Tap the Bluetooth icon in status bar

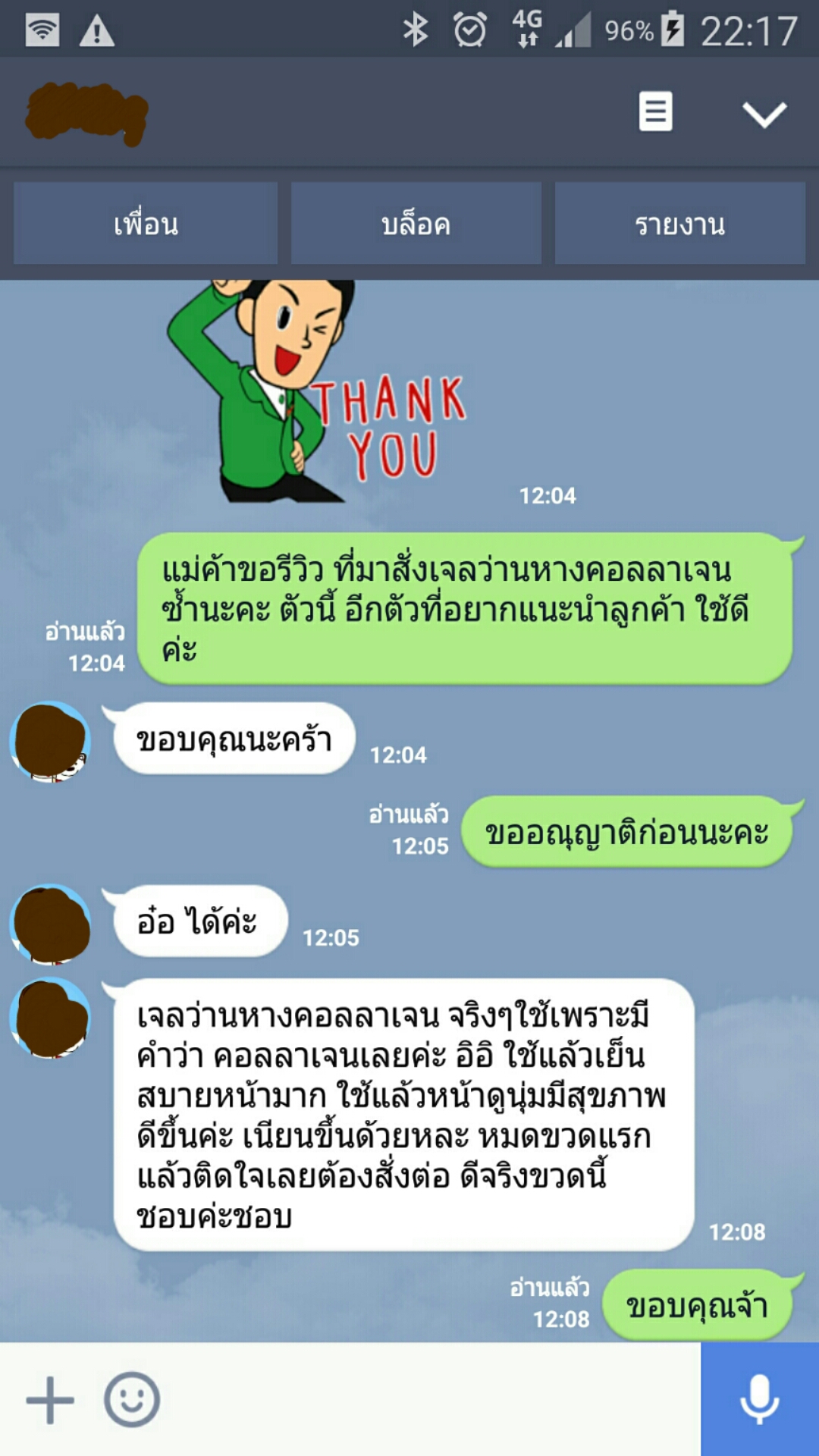pyautogui.click(x=413, y=27)
